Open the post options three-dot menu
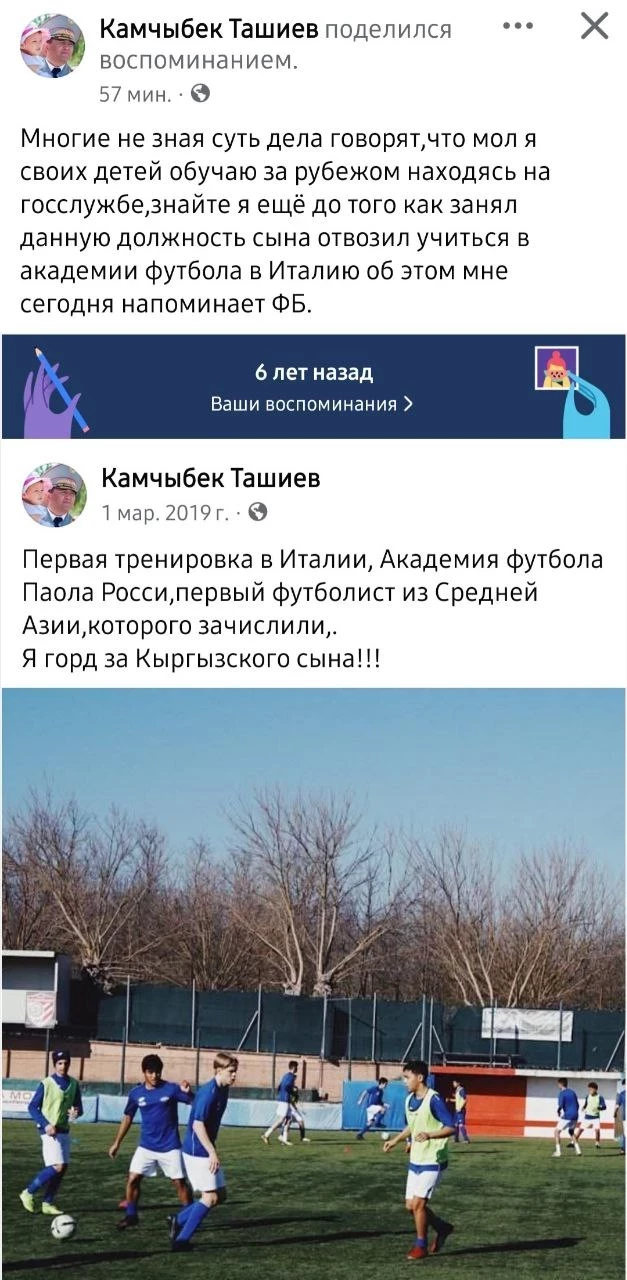This screenshot has height=1280, width=627. 518,25
